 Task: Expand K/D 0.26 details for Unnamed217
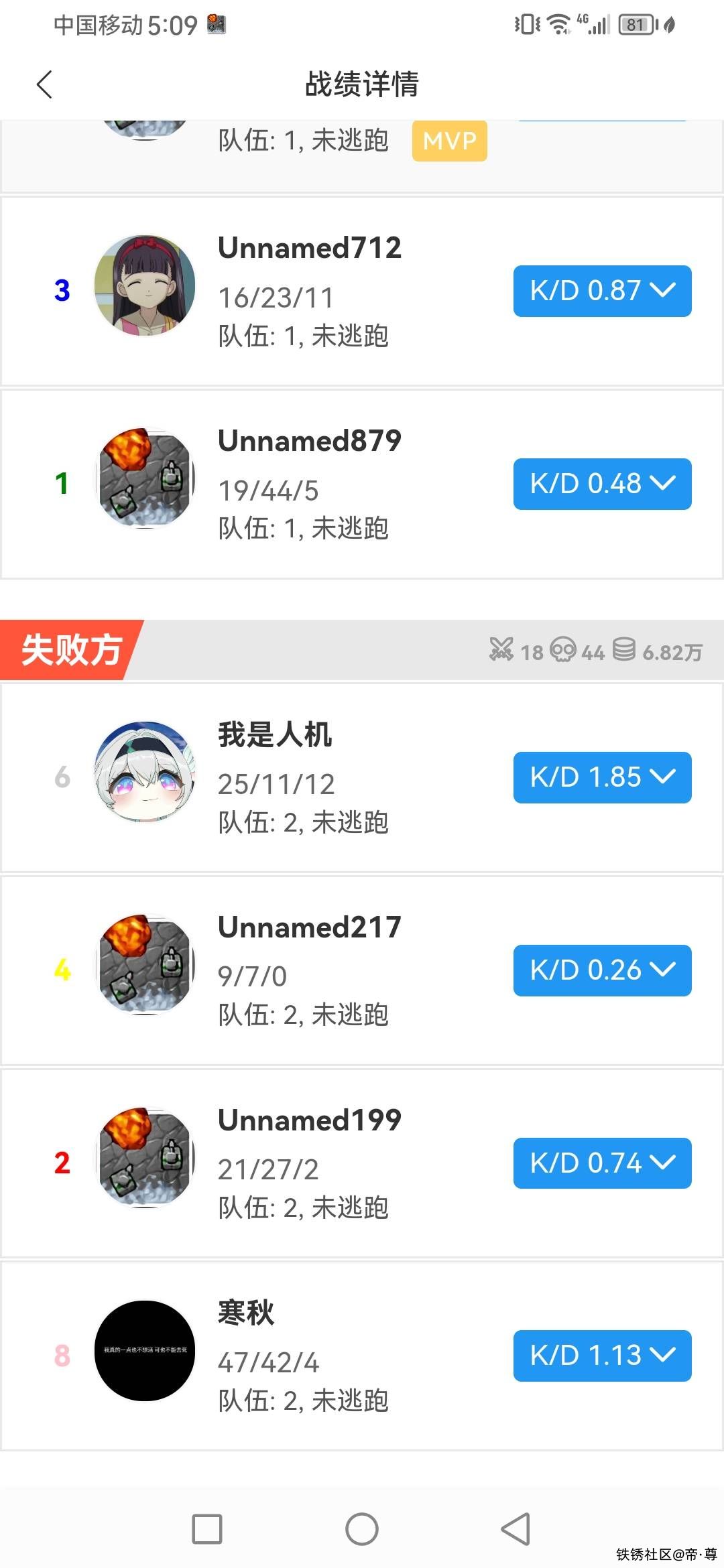coord(602,970)
